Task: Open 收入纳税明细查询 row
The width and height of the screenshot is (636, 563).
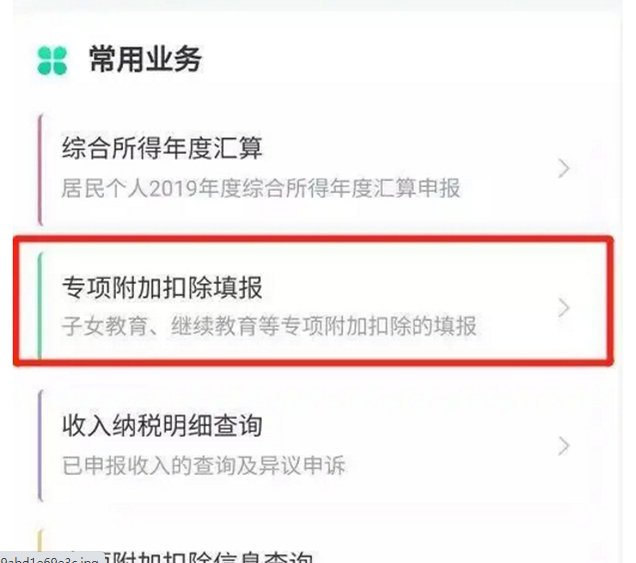Action: click(300, 444)
